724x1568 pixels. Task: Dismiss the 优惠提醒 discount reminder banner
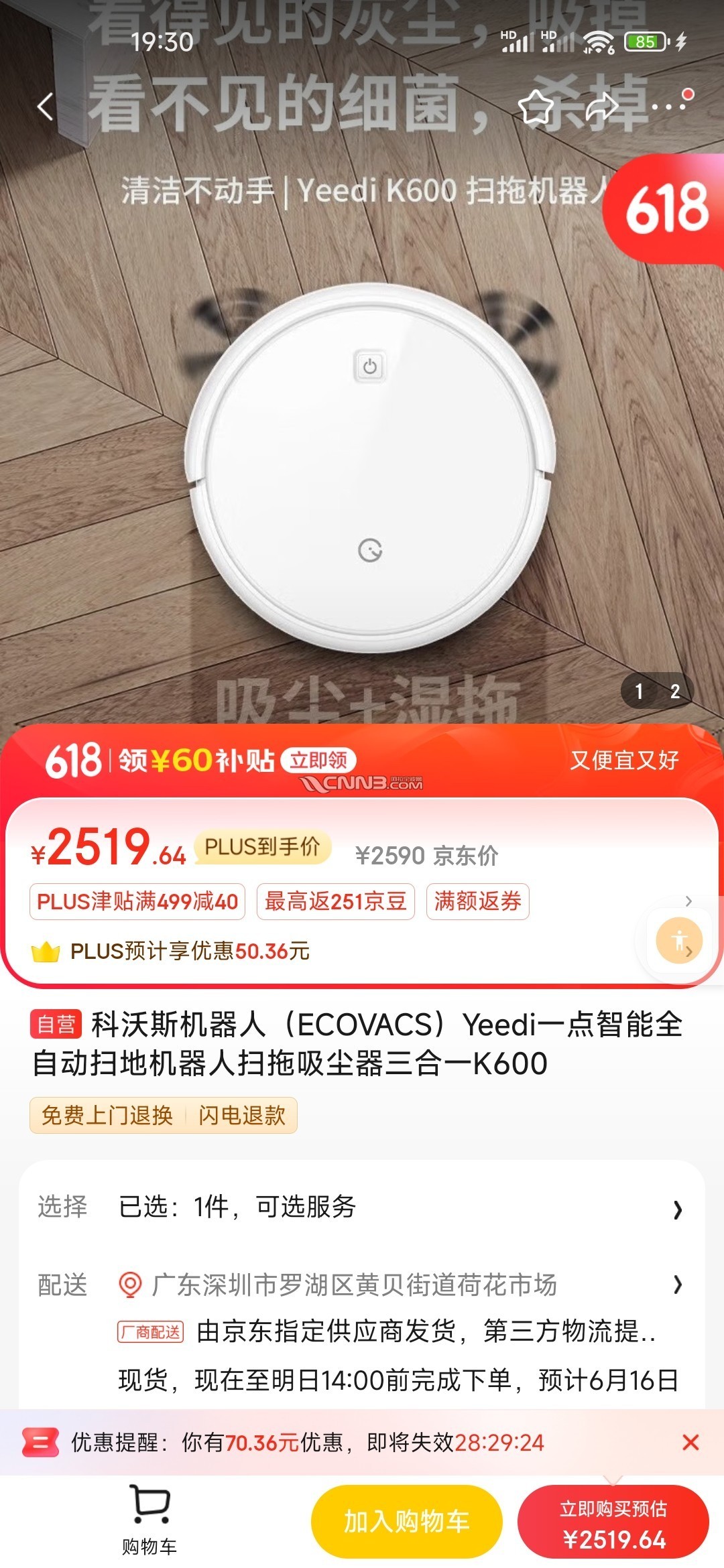click(690, 1442)
